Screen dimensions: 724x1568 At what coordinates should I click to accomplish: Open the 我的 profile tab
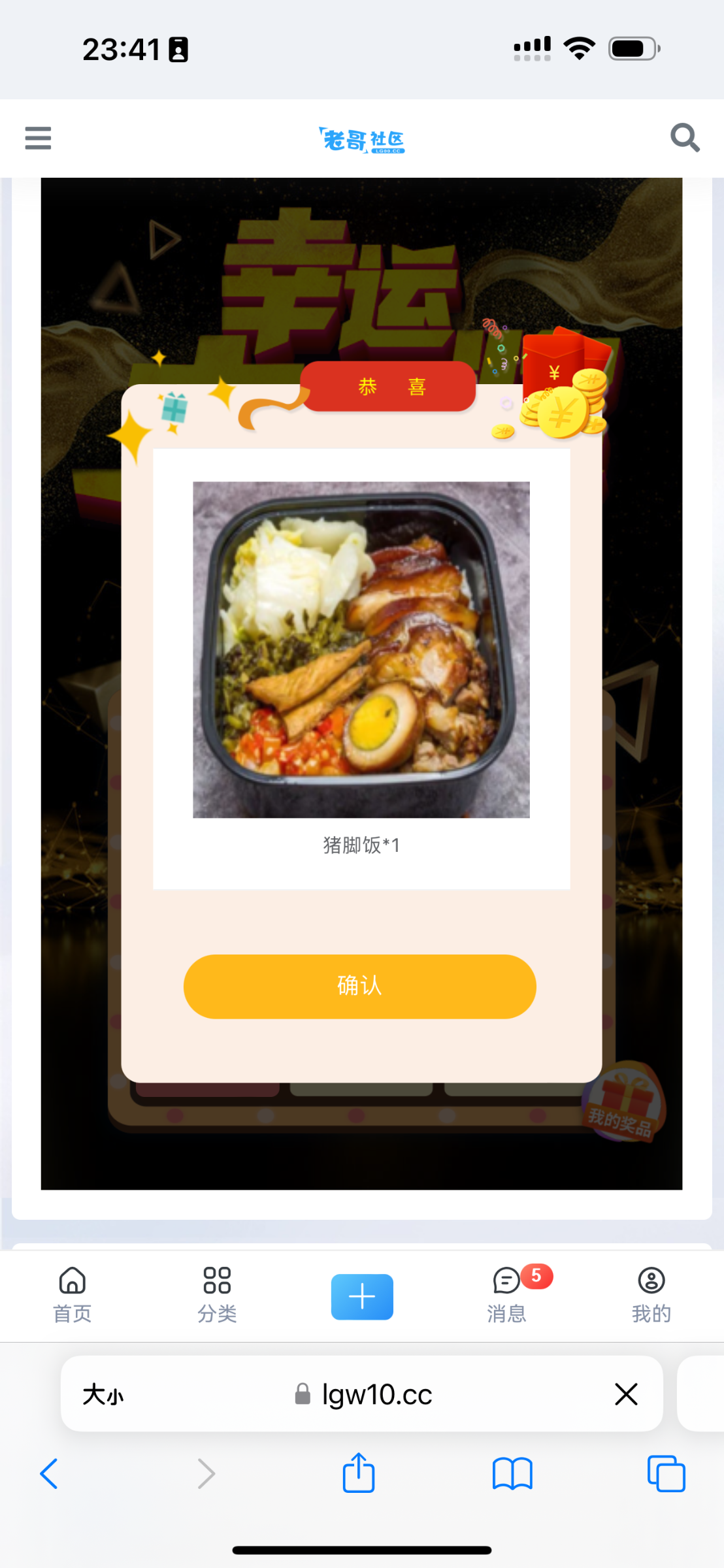pyautogui.click(x=651, y=1295)
